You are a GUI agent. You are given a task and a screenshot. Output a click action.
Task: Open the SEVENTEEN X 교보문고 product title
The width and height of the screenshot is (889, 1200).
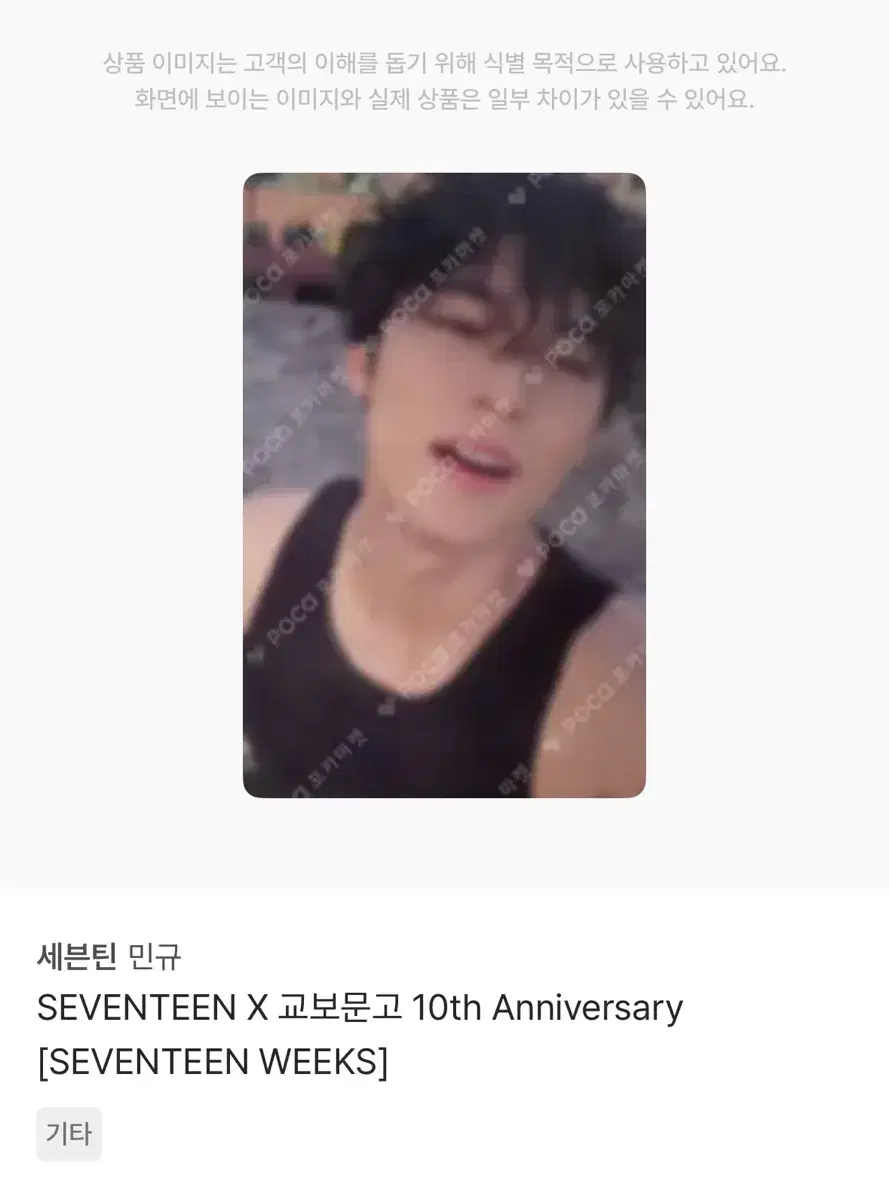coord(360,1008)
